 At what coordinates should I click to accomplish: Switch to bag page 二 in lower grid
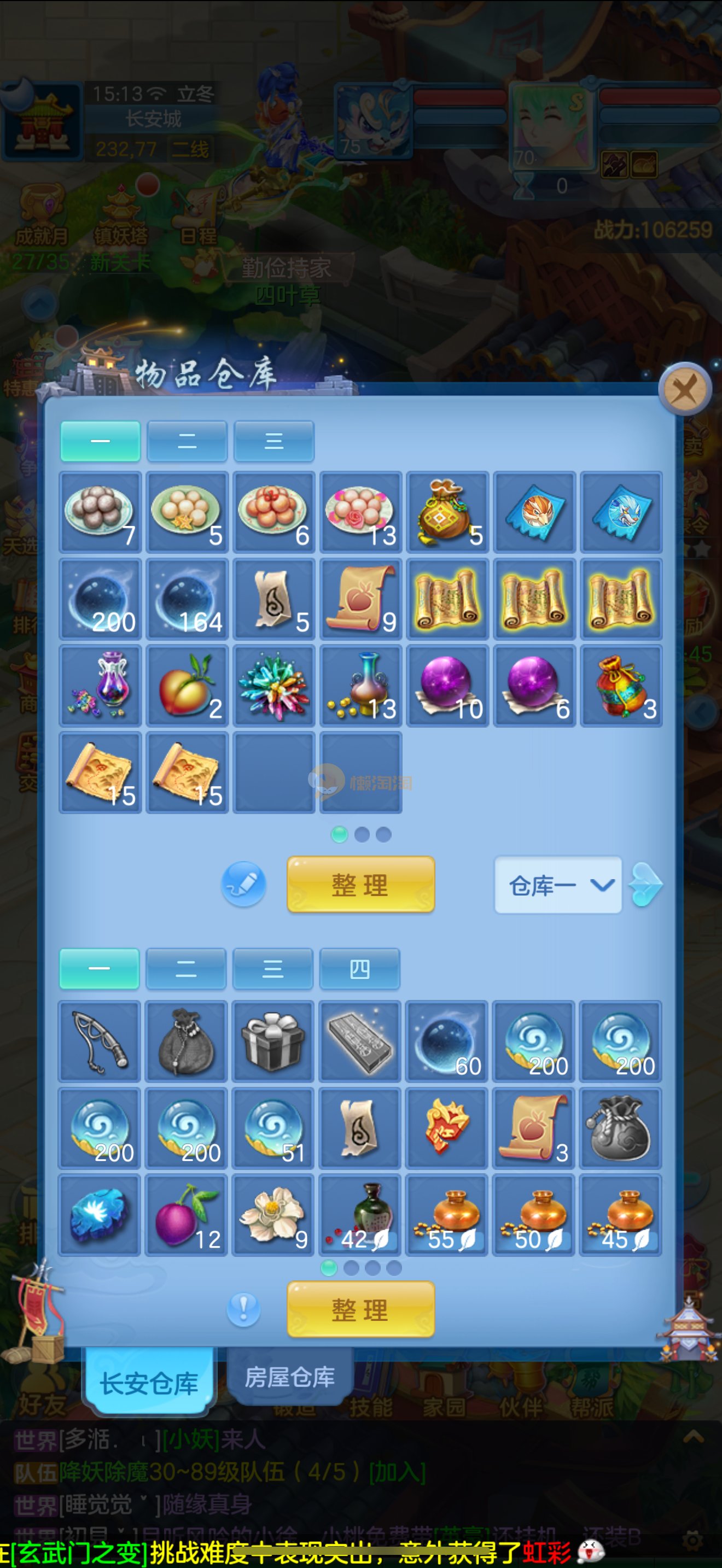187,968
